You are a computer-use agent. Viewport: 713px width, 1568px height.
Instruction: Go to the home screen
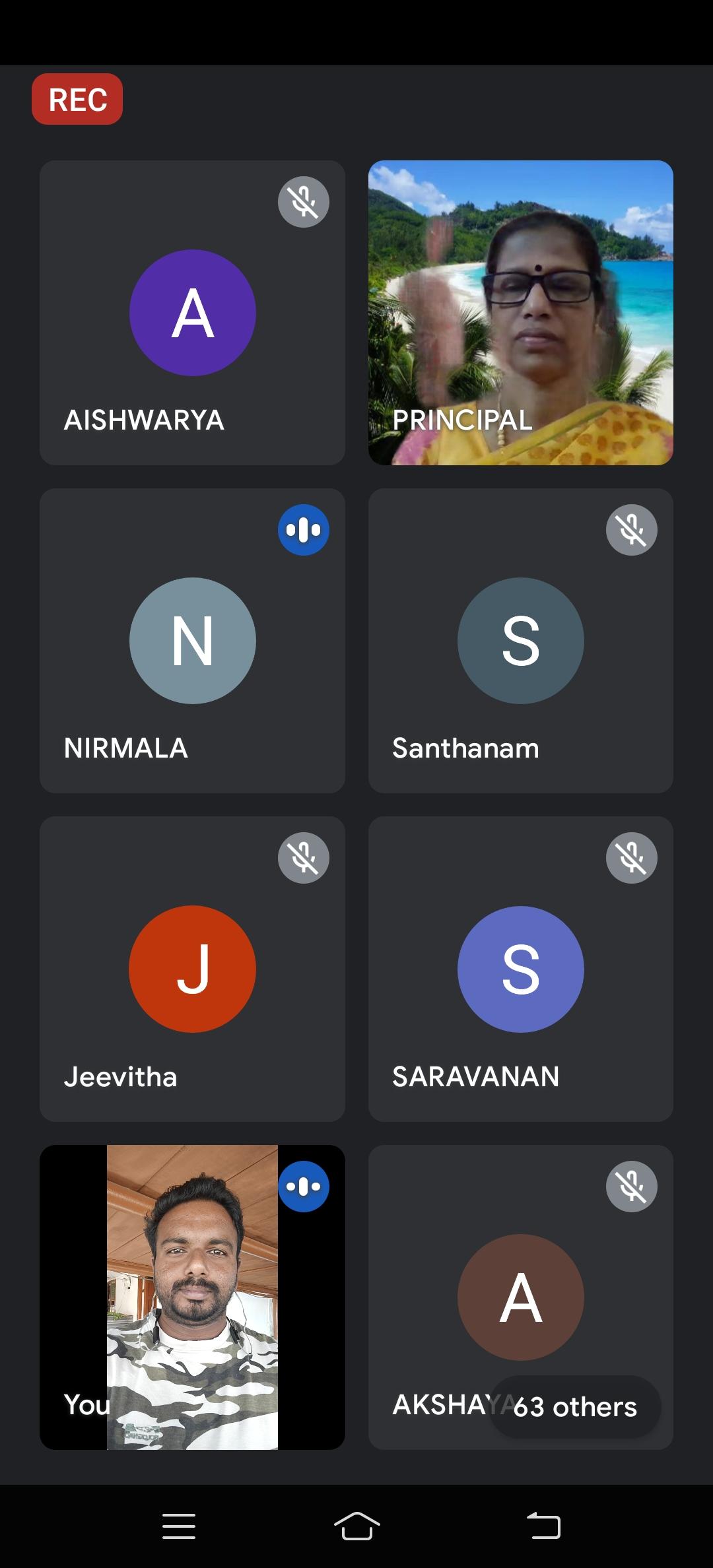[x=356, y=1526]
